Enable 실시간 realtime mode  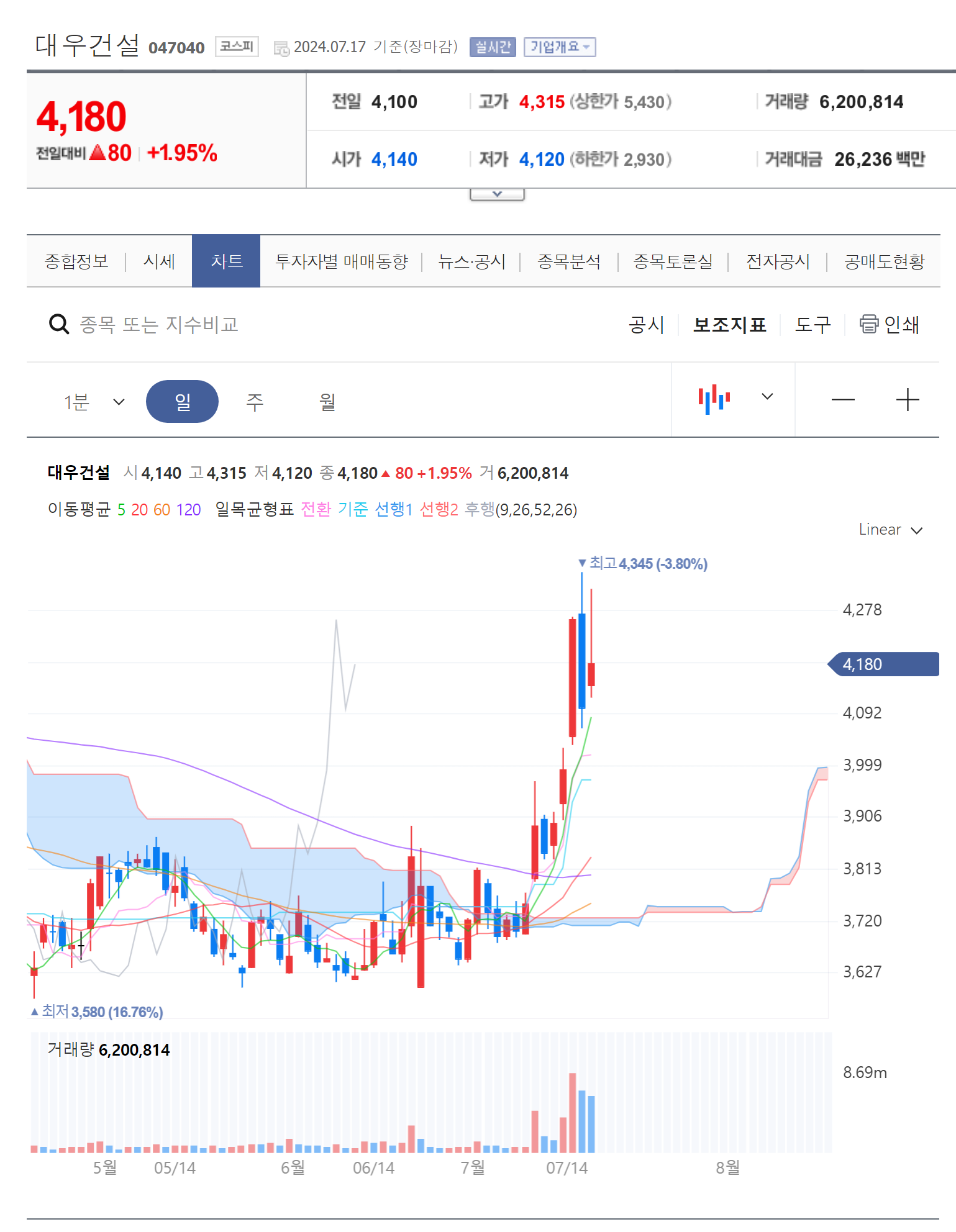(x=493, y=47)
